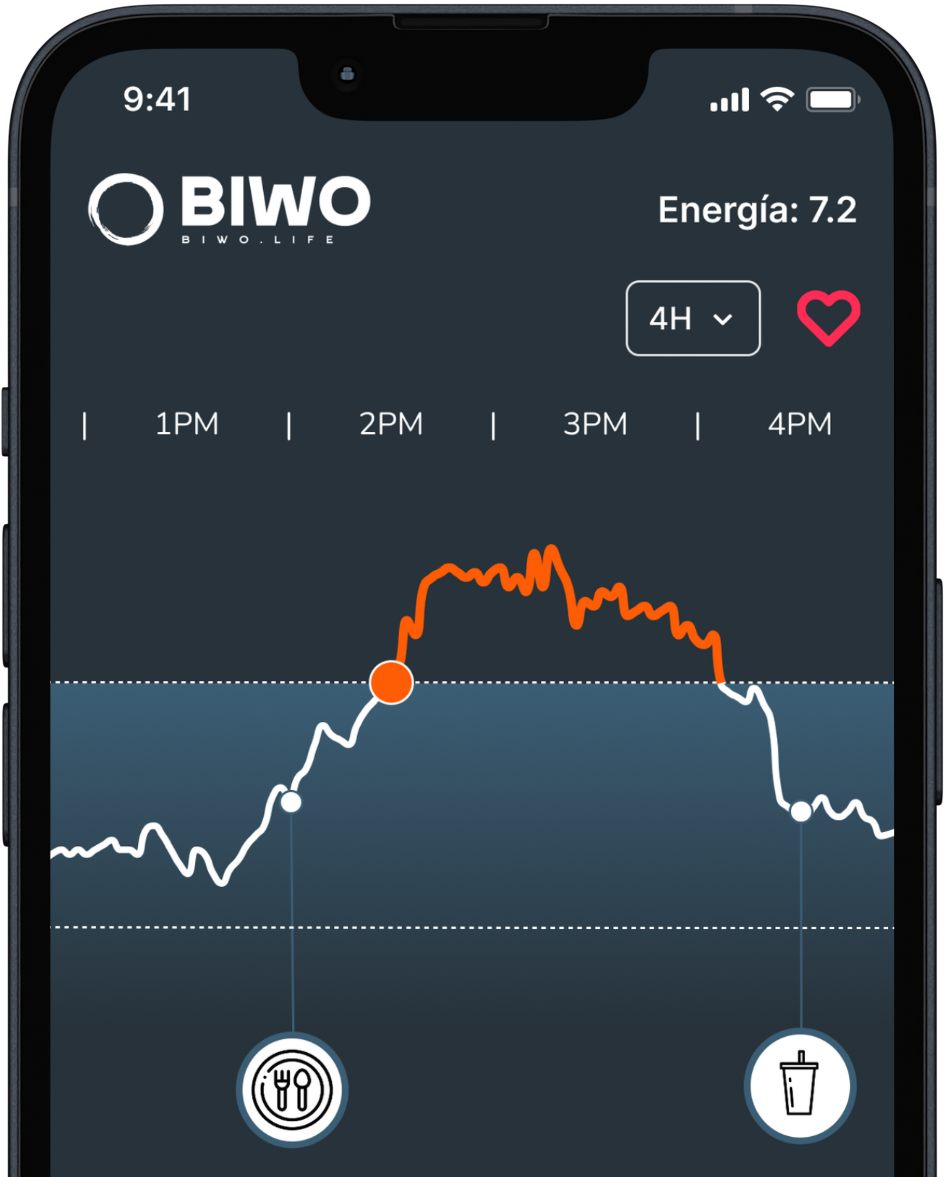Open the 4H time range dropdown
This screenshot has width=946, height=1177.
coord(693,319)
